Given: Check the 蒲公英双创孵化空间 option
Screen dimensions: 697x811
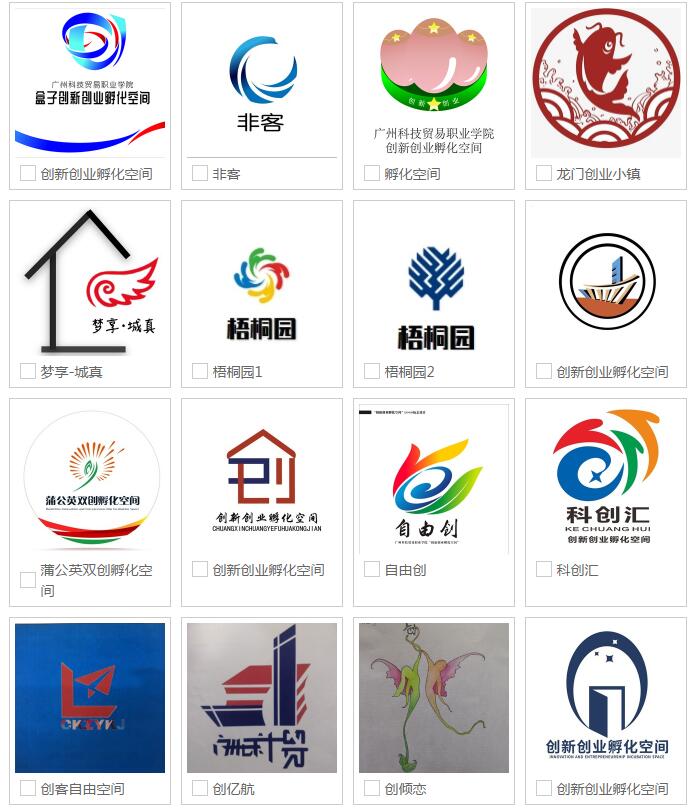Looking at the screenshot, I should pyautogui.click(x=28, y=580).
